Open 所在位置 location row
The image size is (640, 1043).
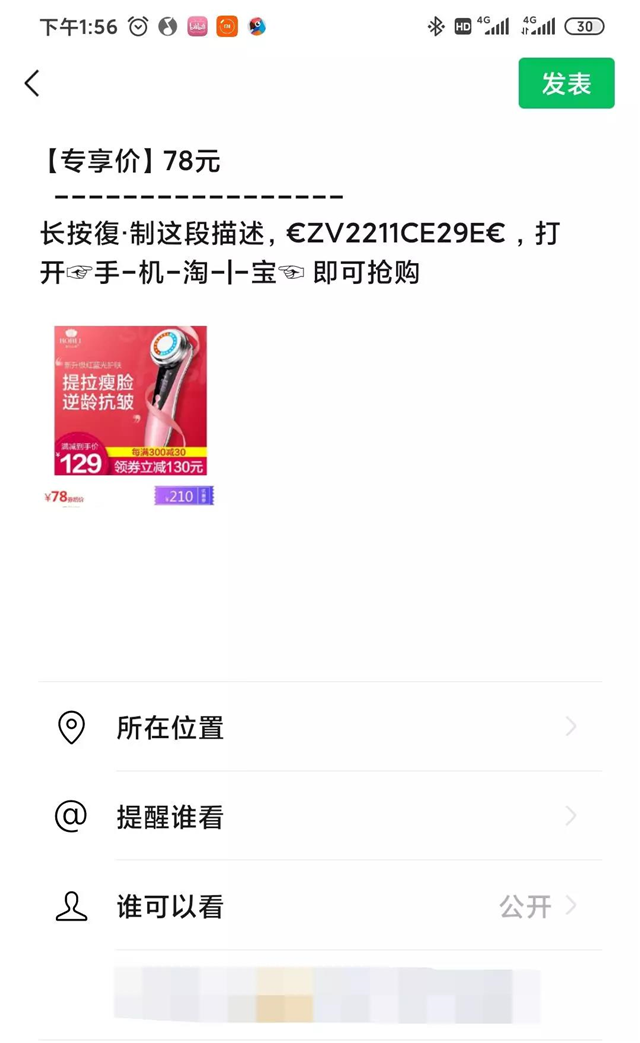[320, 727]
